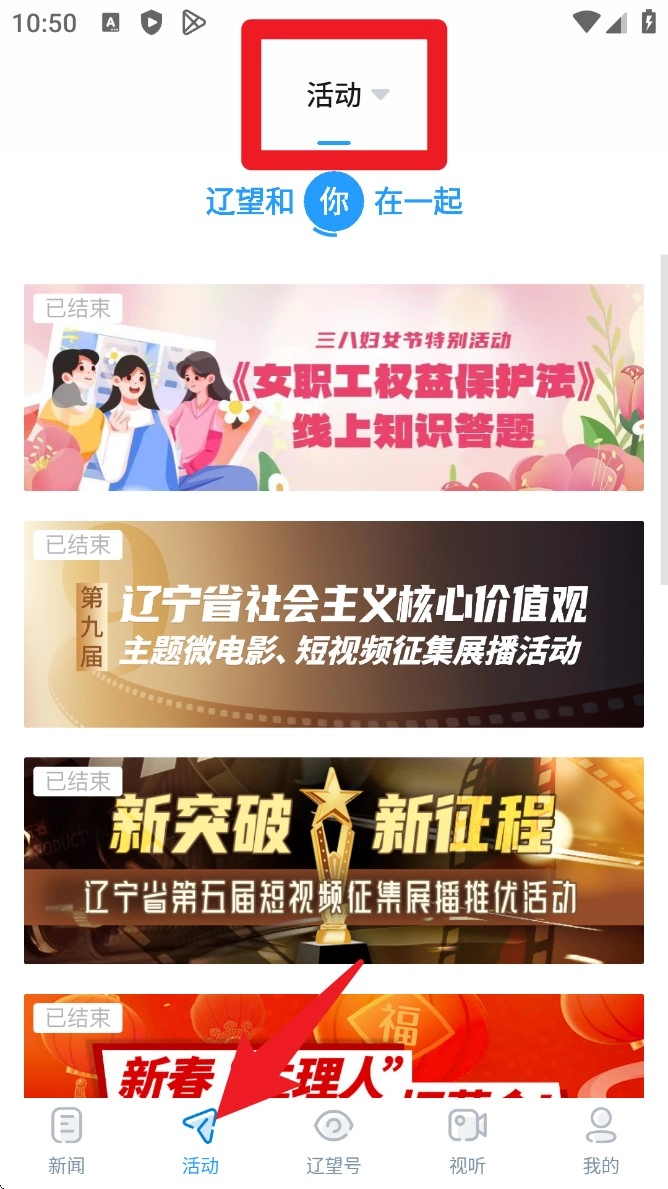The width and height of the screenshot is (668, 1189).
Task: Select the 活动 bottom tab
Action: [x=200, y=1140]
